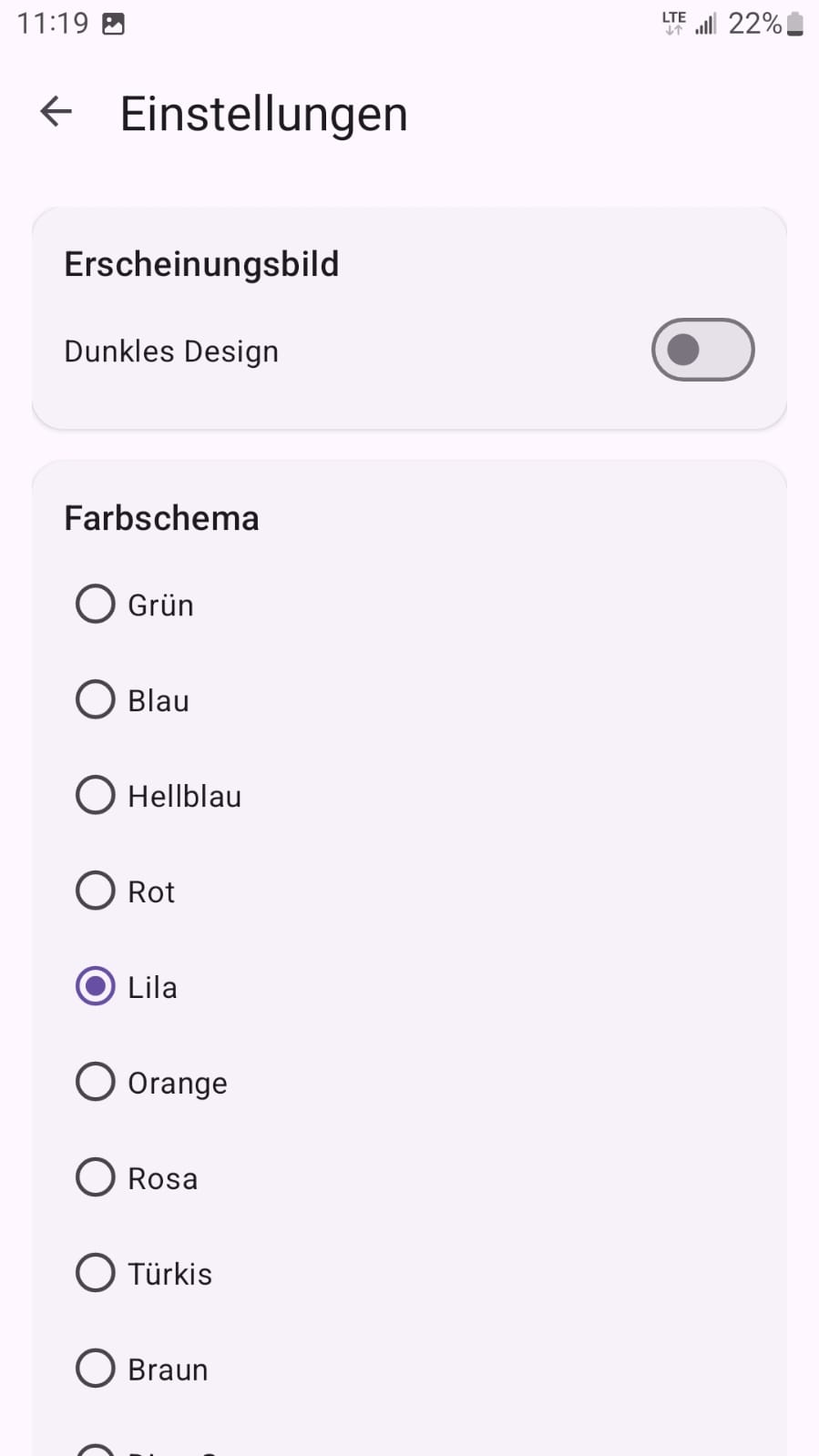Screen dimensions: 819x1456
Task: Select the Blau color scheme
Action: pyautogui.click(x=95, y=699)
